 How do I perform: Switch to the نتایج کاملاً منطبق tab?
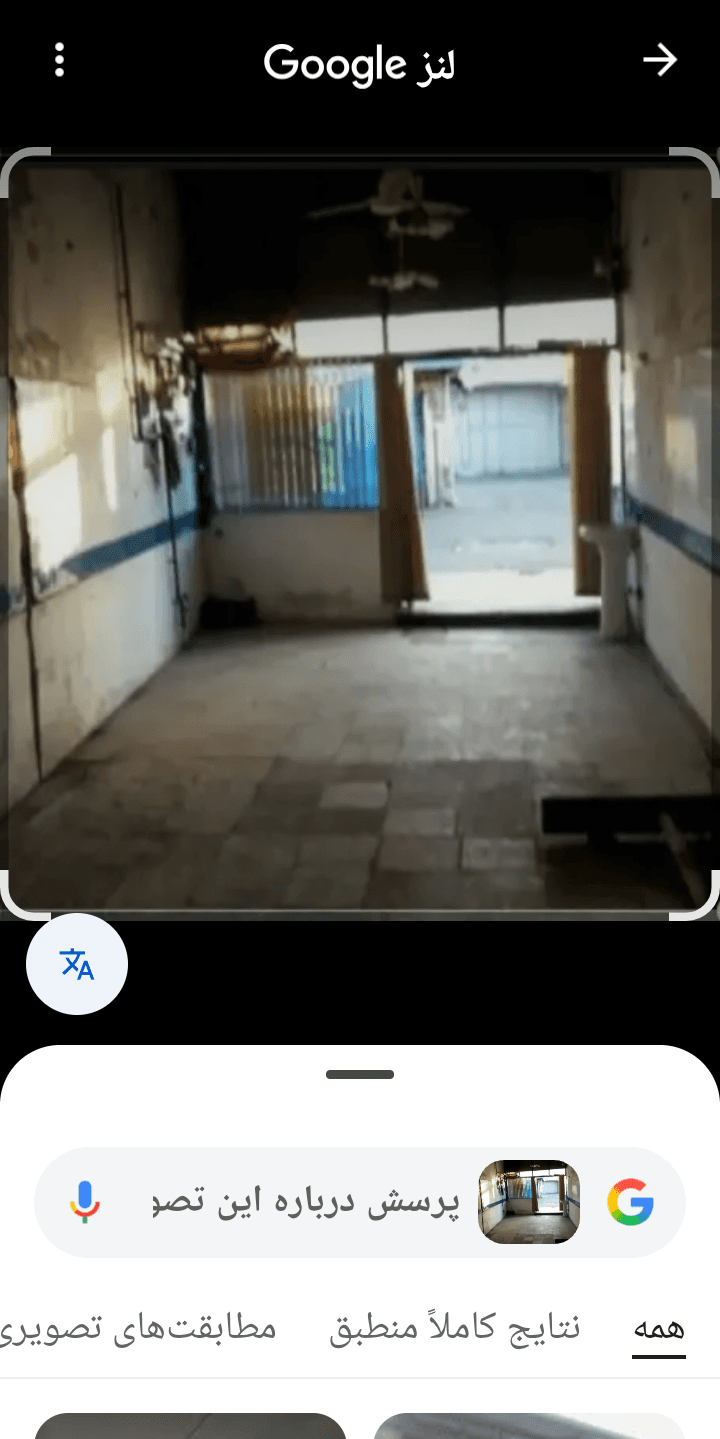(455, 1328)
